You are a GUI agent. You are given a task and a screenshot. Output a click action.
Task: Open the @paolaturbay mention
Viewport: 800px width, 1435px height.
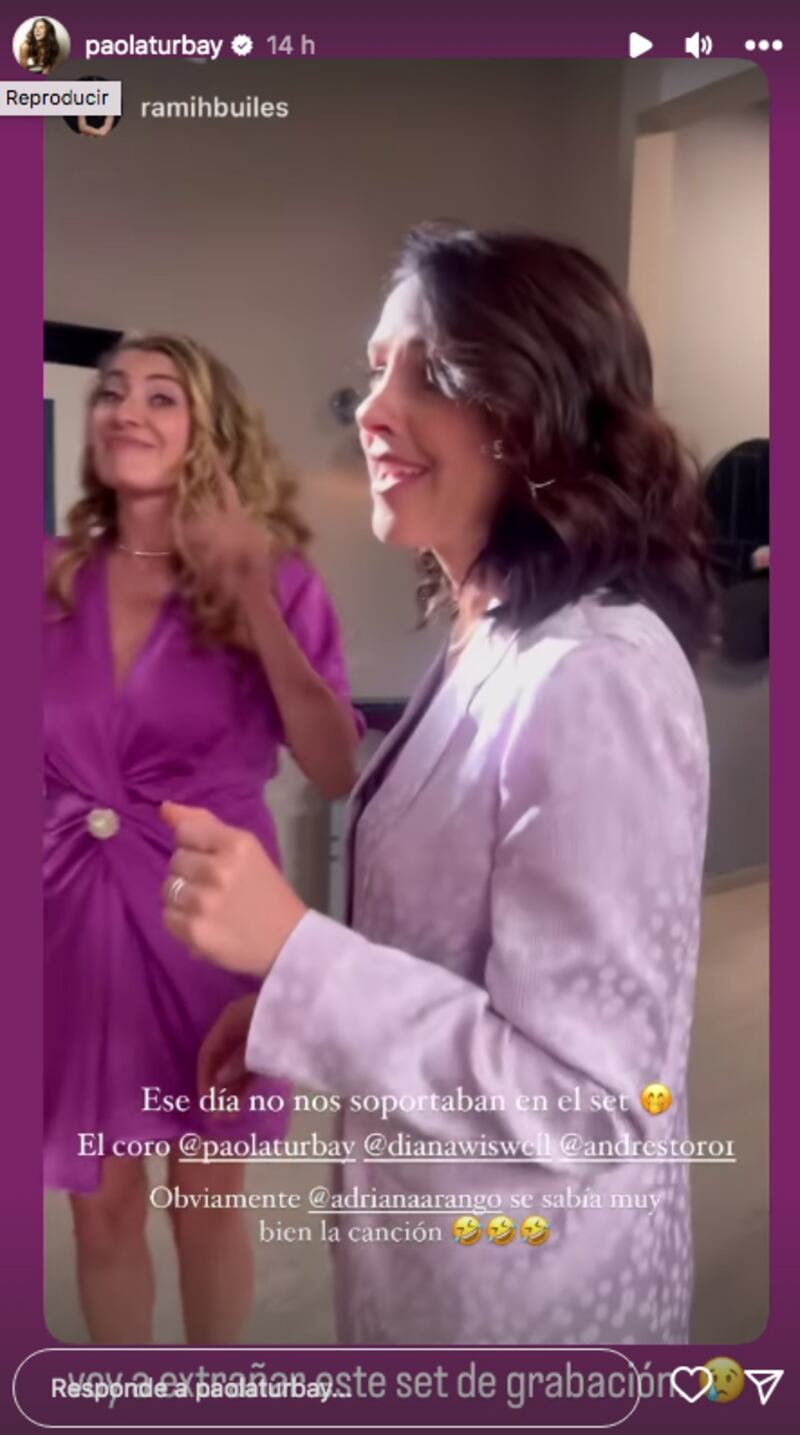[x=267, y=1147]
